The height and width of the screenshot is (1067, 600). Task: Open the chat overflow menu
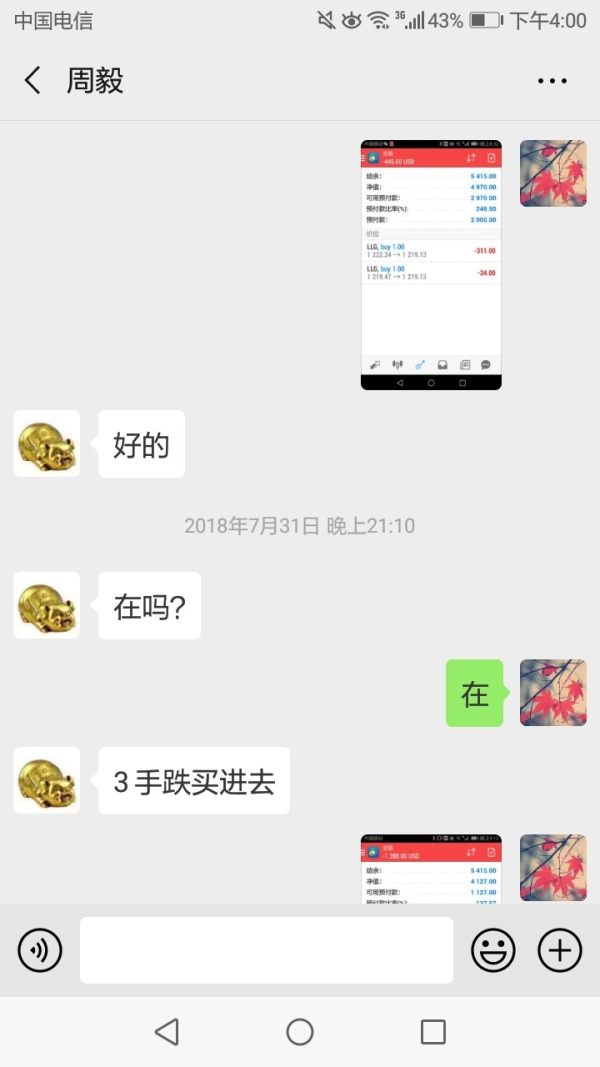click(552, 81)
